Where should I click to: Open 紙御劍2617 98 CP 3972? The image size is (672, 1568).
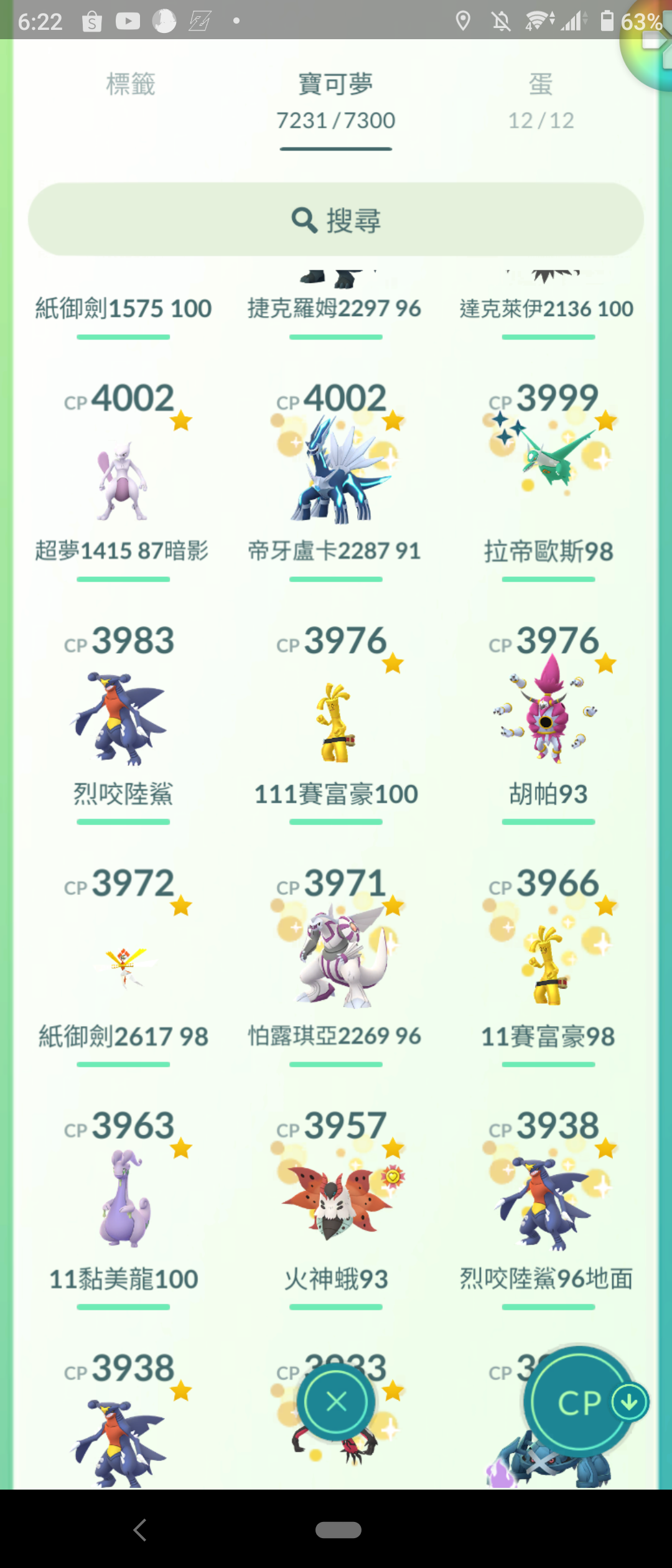pos(123,964)
